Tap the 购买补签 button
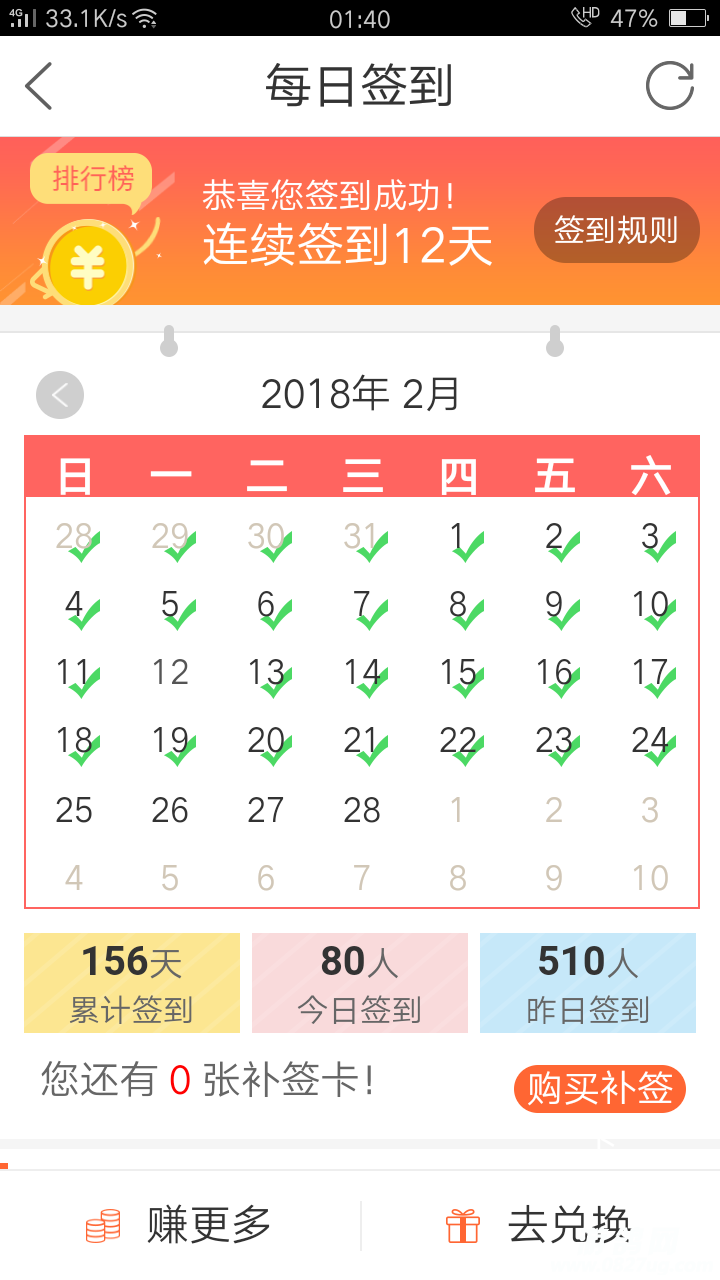The image size is (720, 1280). click(x=600, y=1089)
